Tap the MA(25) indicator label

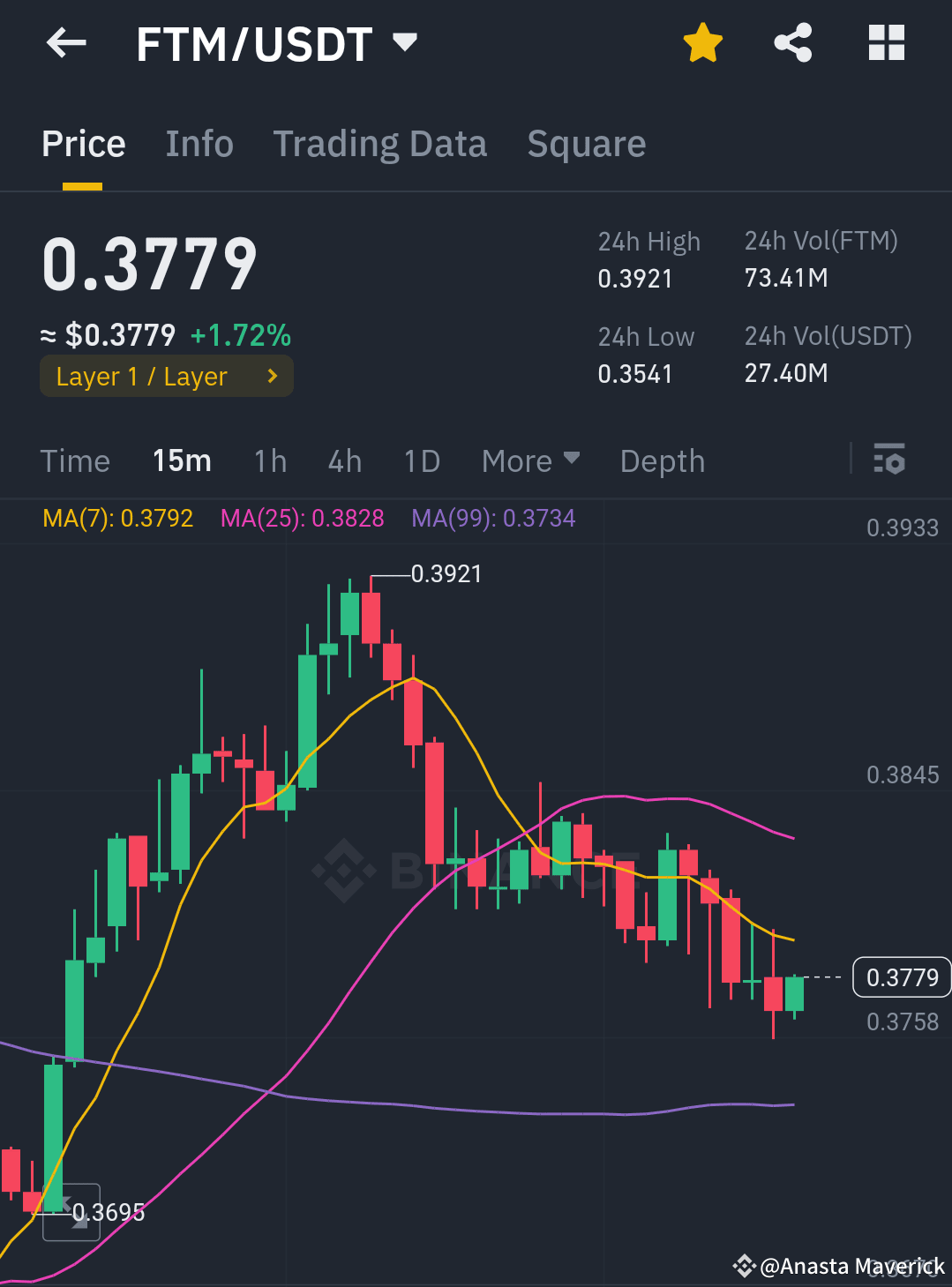pyautogui.click(x=302, y=519)
